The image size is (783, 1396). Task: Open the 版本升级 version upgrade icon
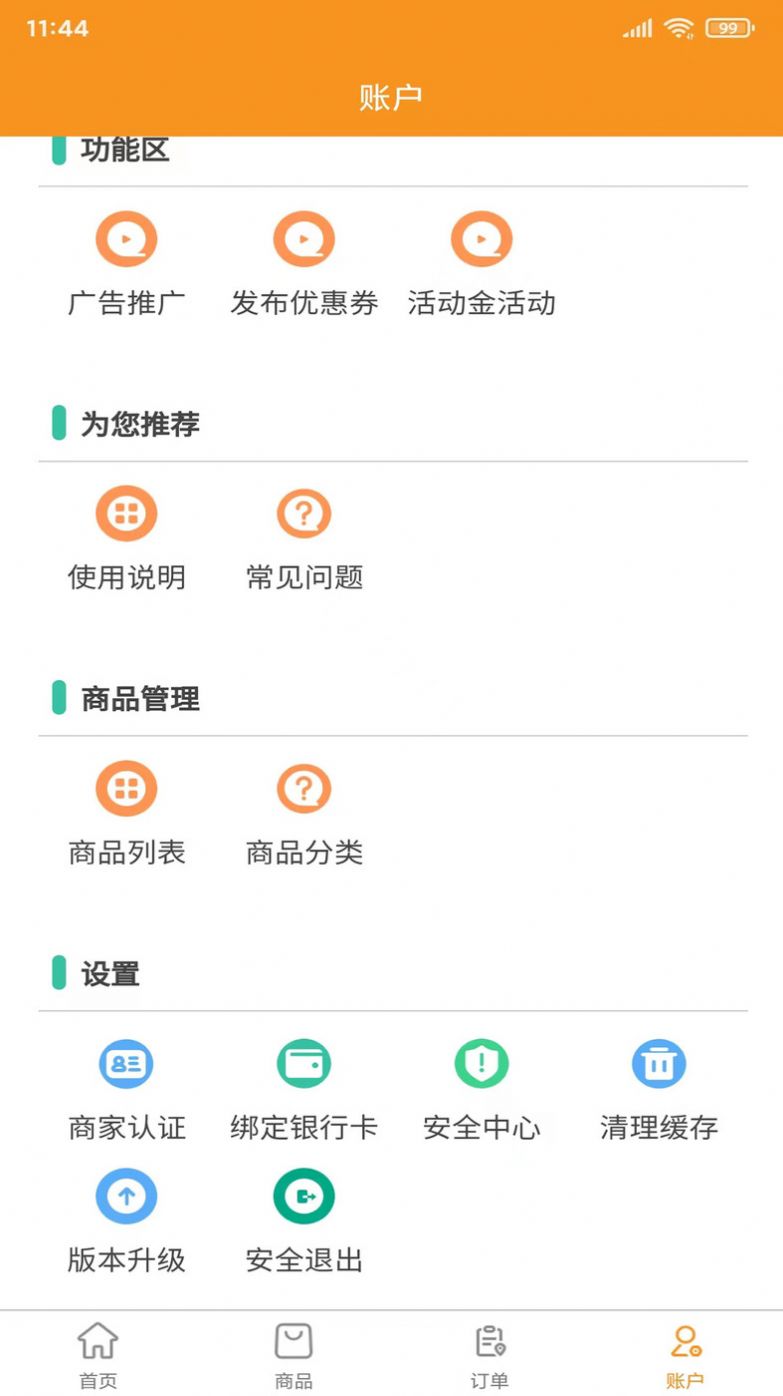[x=126, y=1196]
